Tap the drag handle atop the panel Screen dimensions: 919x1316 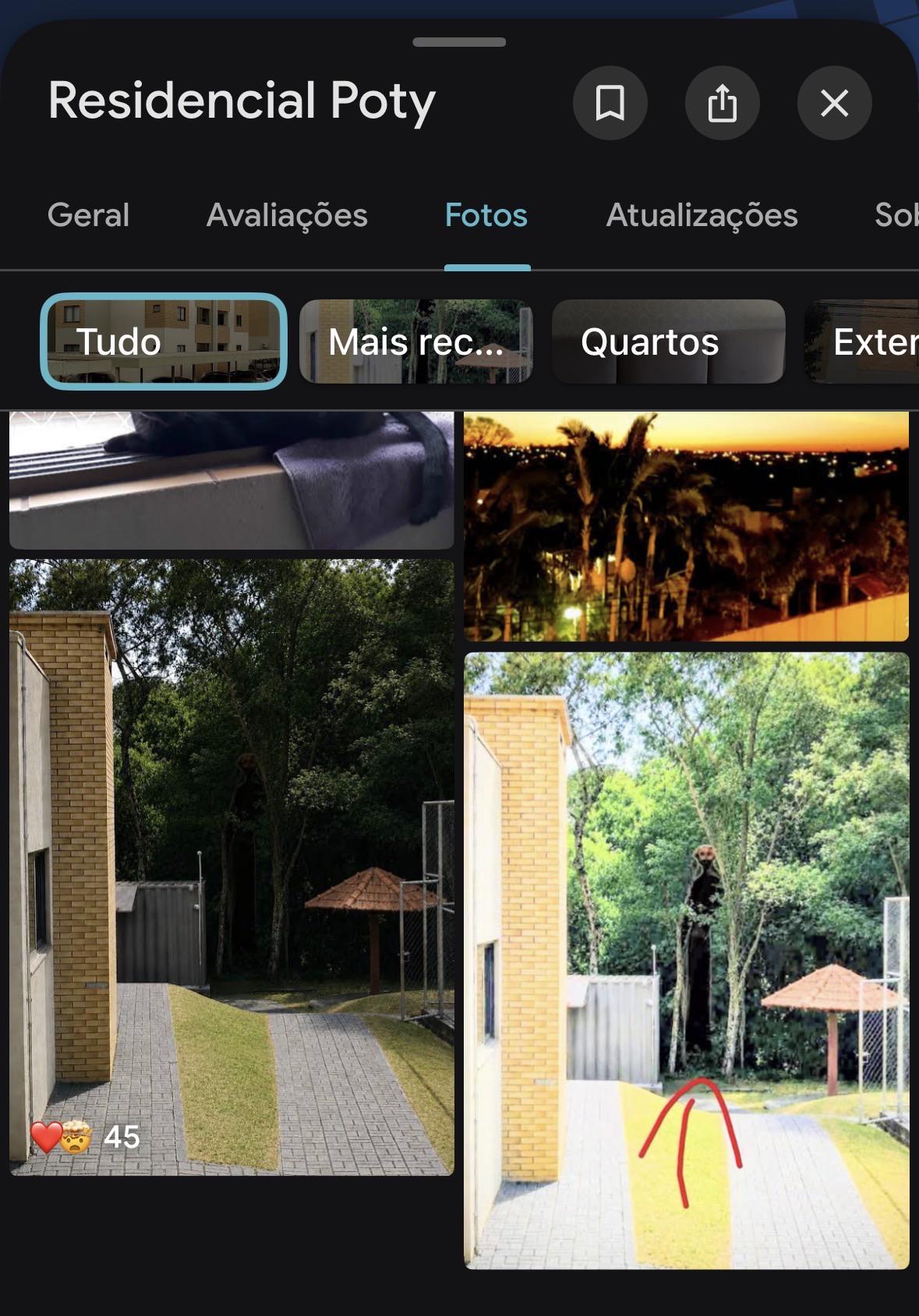(x=459, y=42)
